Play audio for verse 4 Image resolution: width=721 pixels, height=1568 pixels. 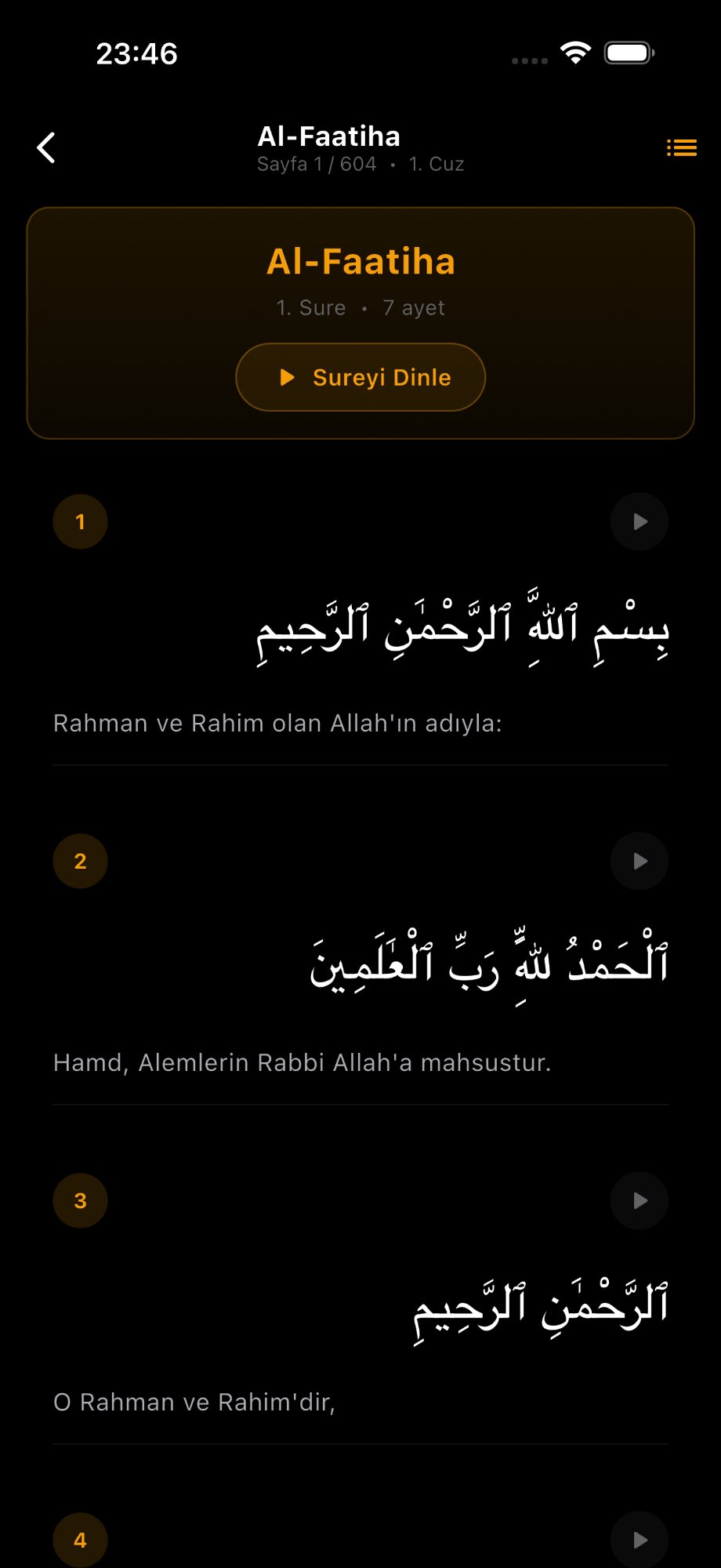[x=639, y=1540]
